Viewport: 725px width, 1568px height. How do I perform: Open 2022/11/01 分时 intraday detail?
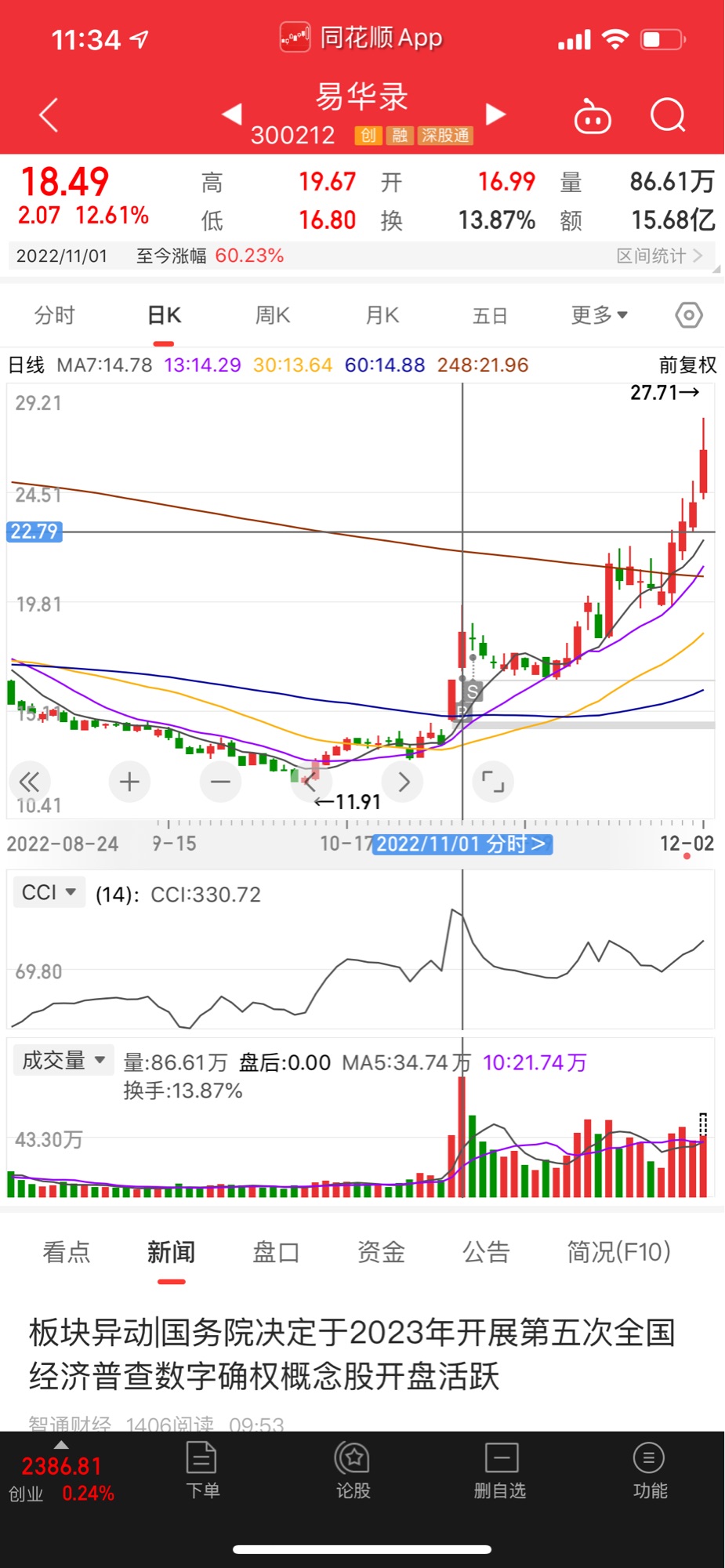click(x=462, y=844)
